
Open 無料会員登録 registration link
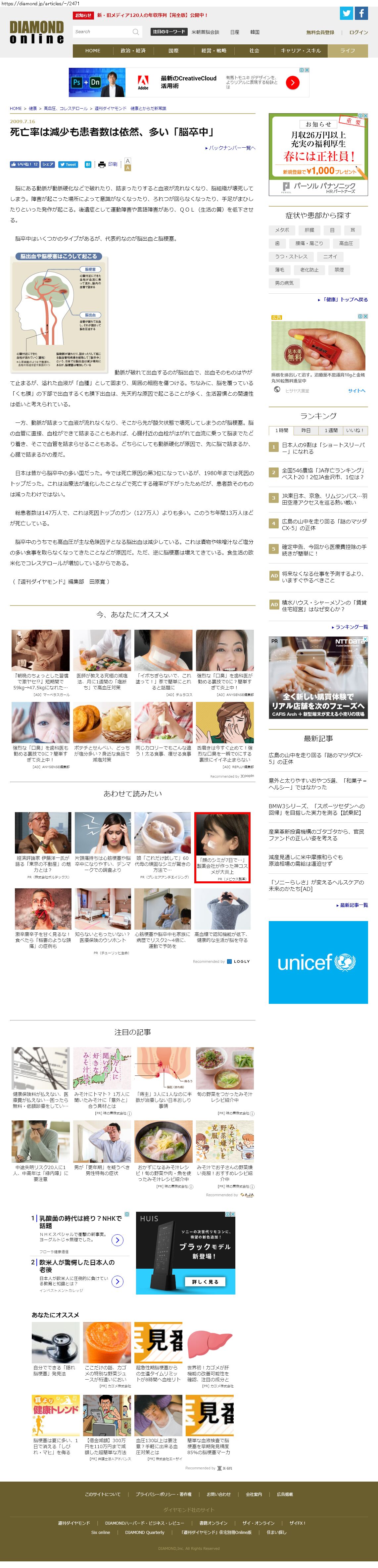coord(319,32)
